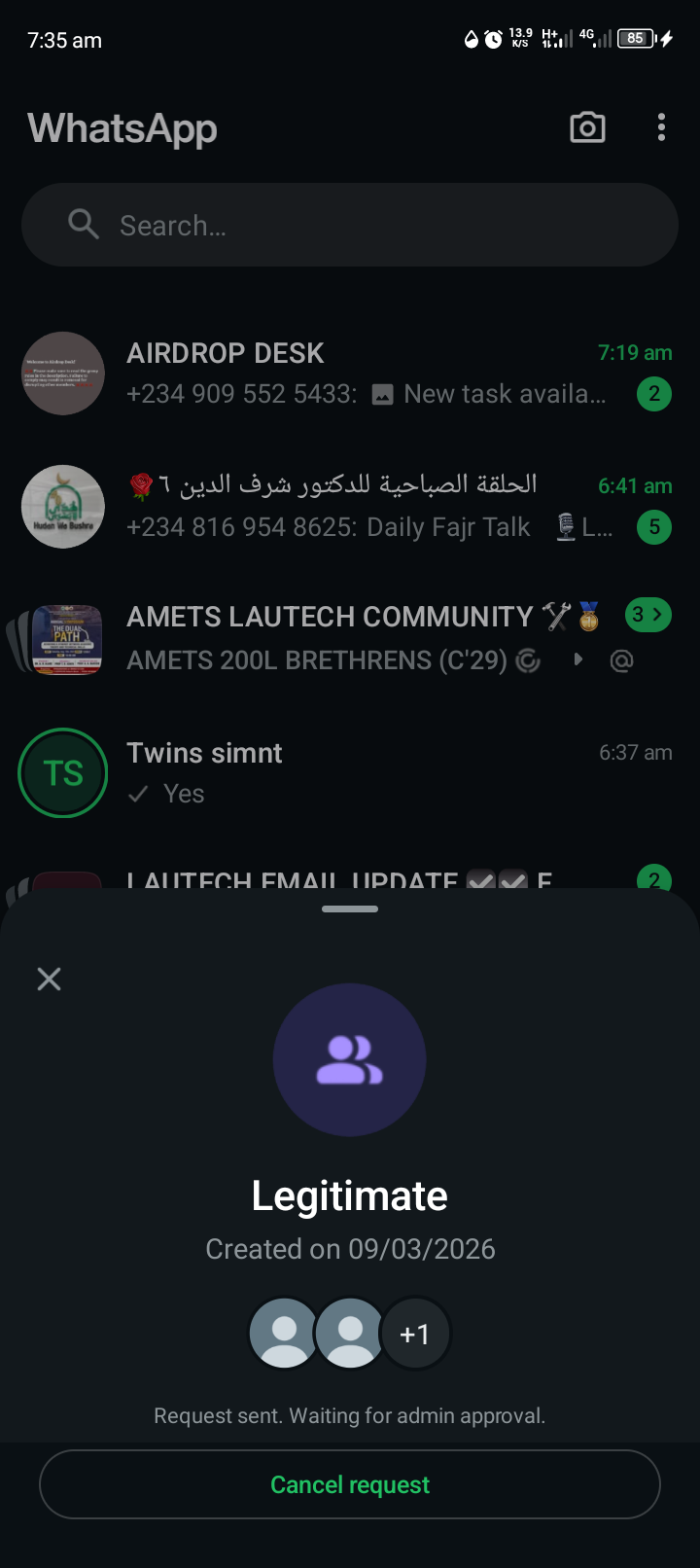Viewport: 700px width, 1568px height.
Task: Open the WhatsApp camera
Action: [x=587, y=127]
